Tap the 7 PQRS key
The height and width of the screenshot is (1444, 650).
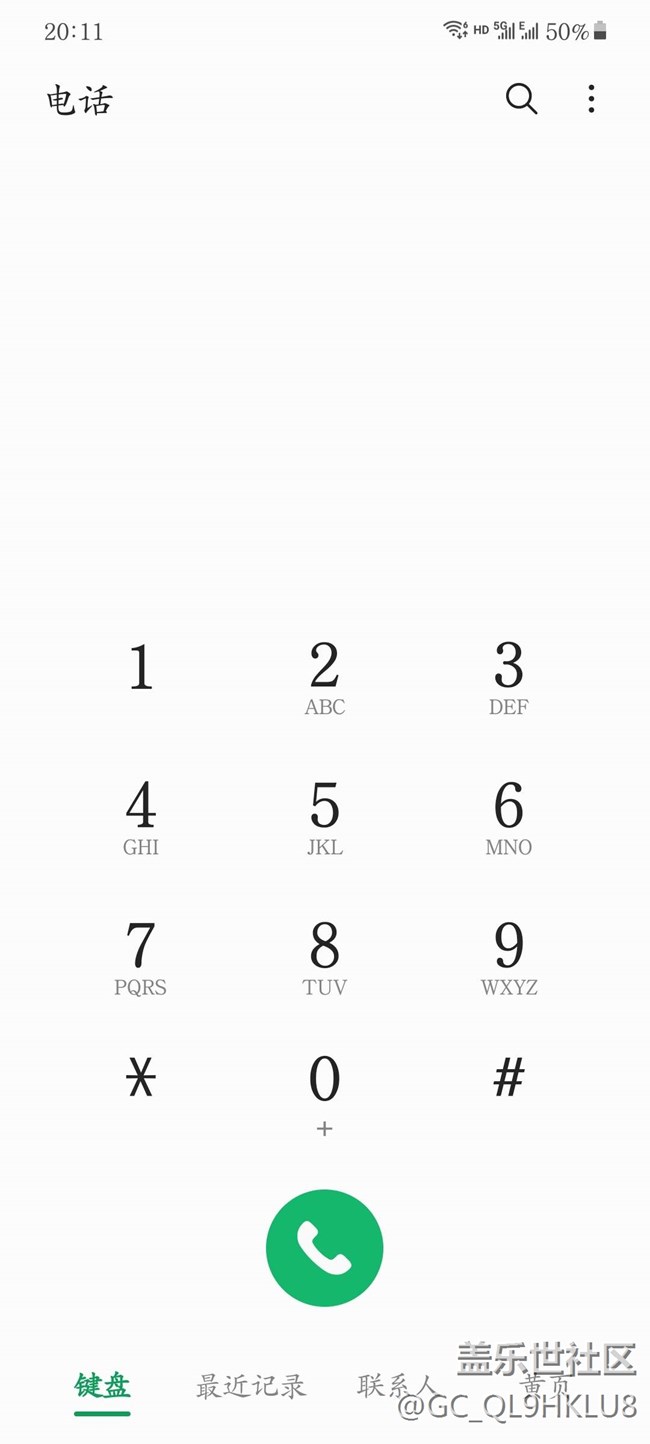tap(141, 957)
